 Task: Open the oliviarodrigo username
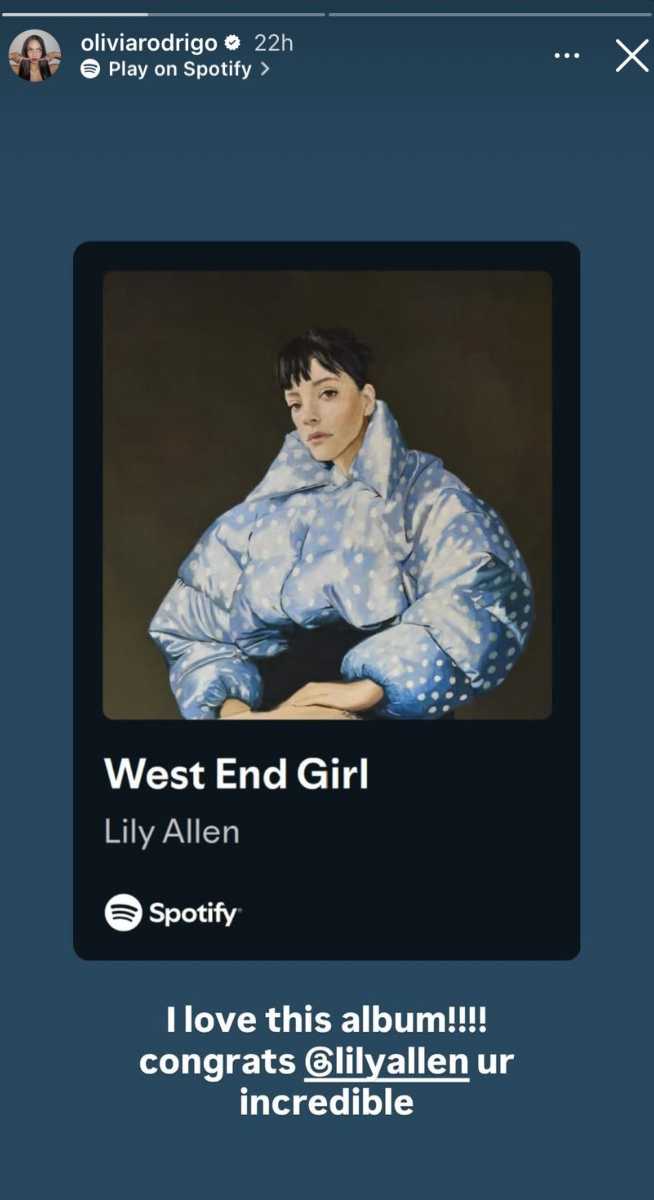(148, 43)
